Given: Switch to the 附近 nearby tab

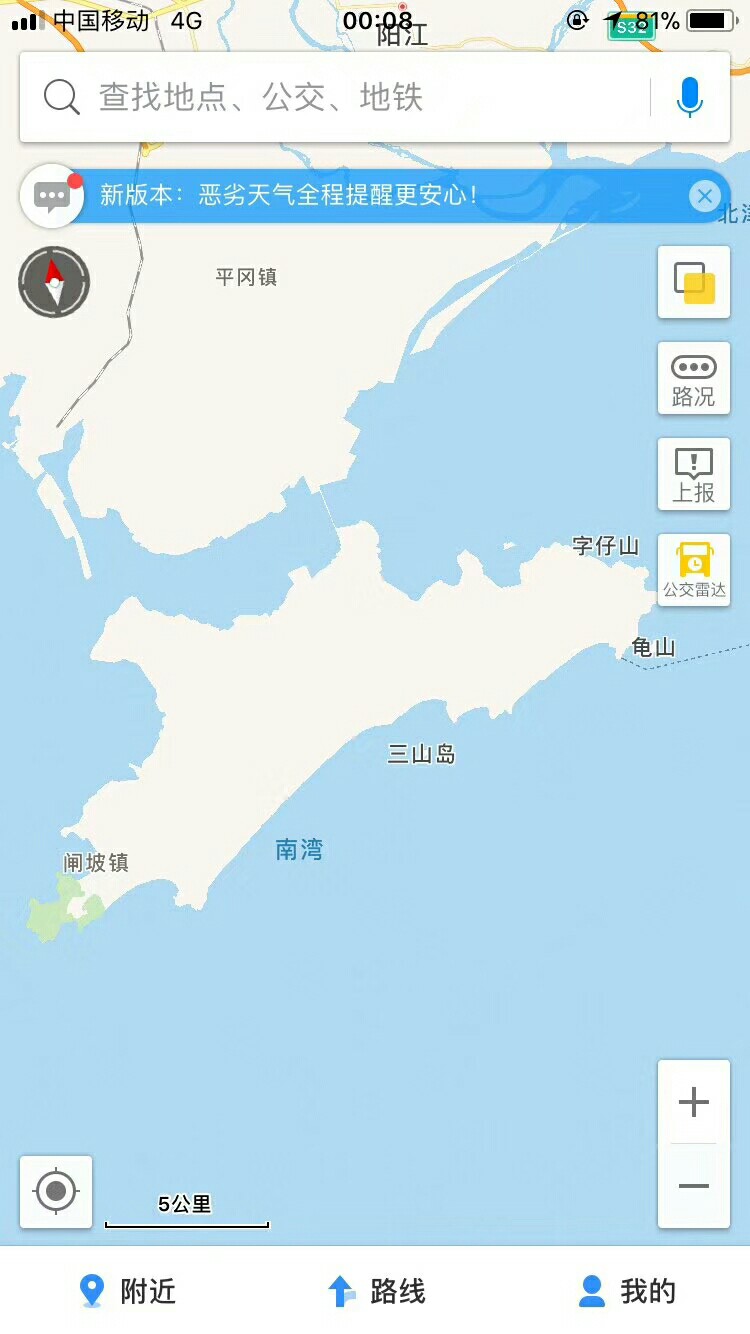Looking at the screenshot, I should pos(126,1291).
